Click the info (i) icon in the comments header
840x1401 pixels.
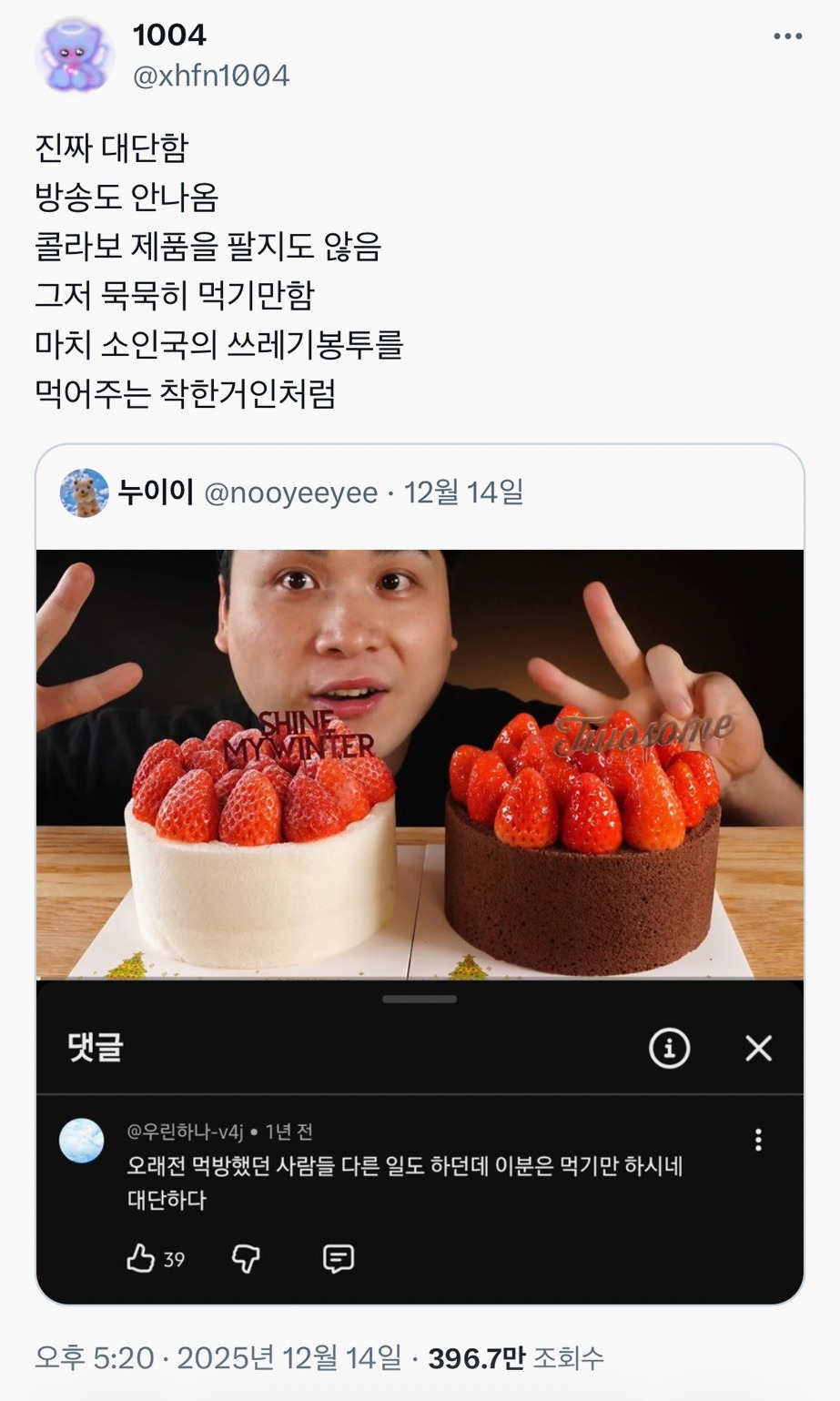tap(671, 1049)
